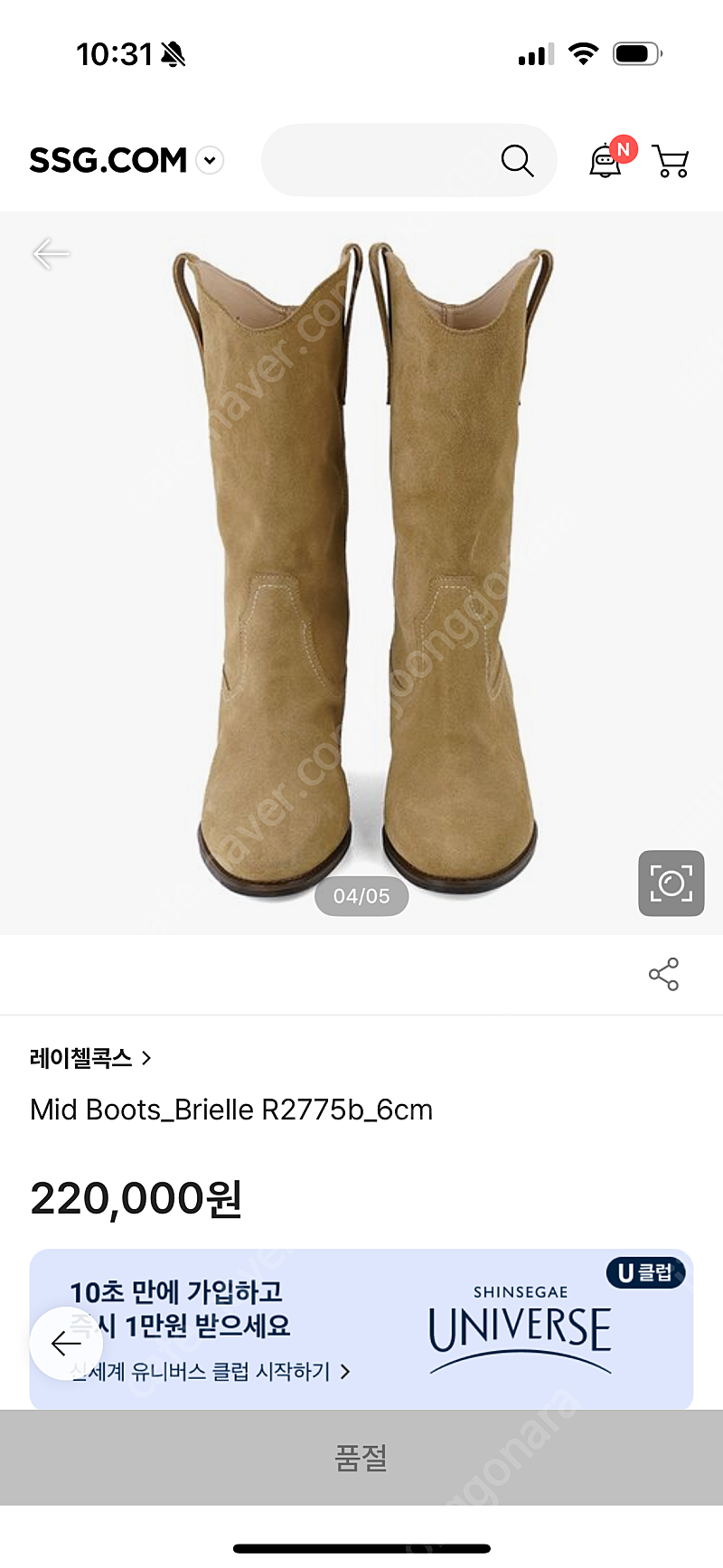Go back with the product image arrow
Viewport: 723px width, 1568px height.
[51, 254]
